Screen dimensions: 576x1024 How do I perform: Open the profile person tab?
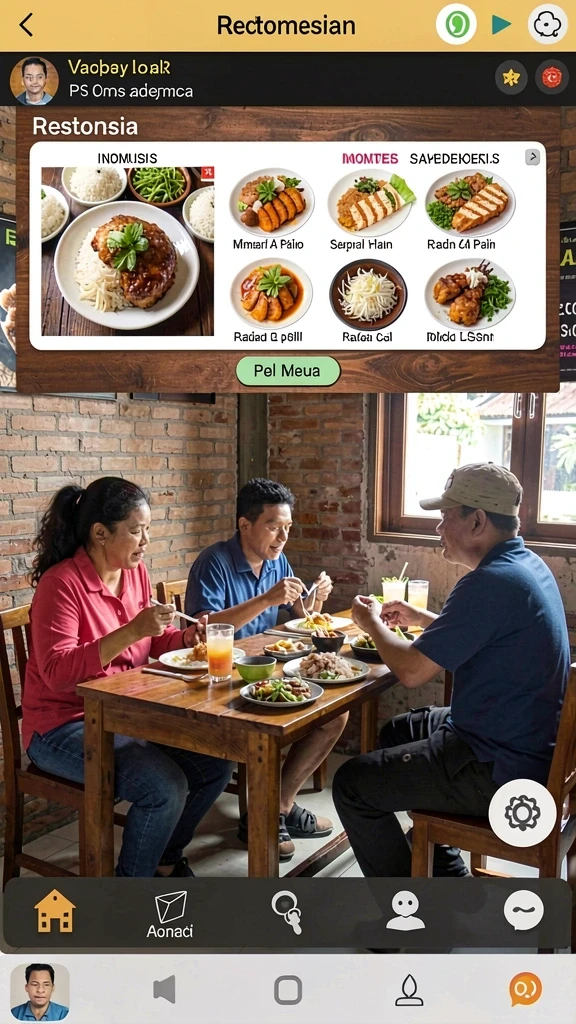tap(406, 911)
